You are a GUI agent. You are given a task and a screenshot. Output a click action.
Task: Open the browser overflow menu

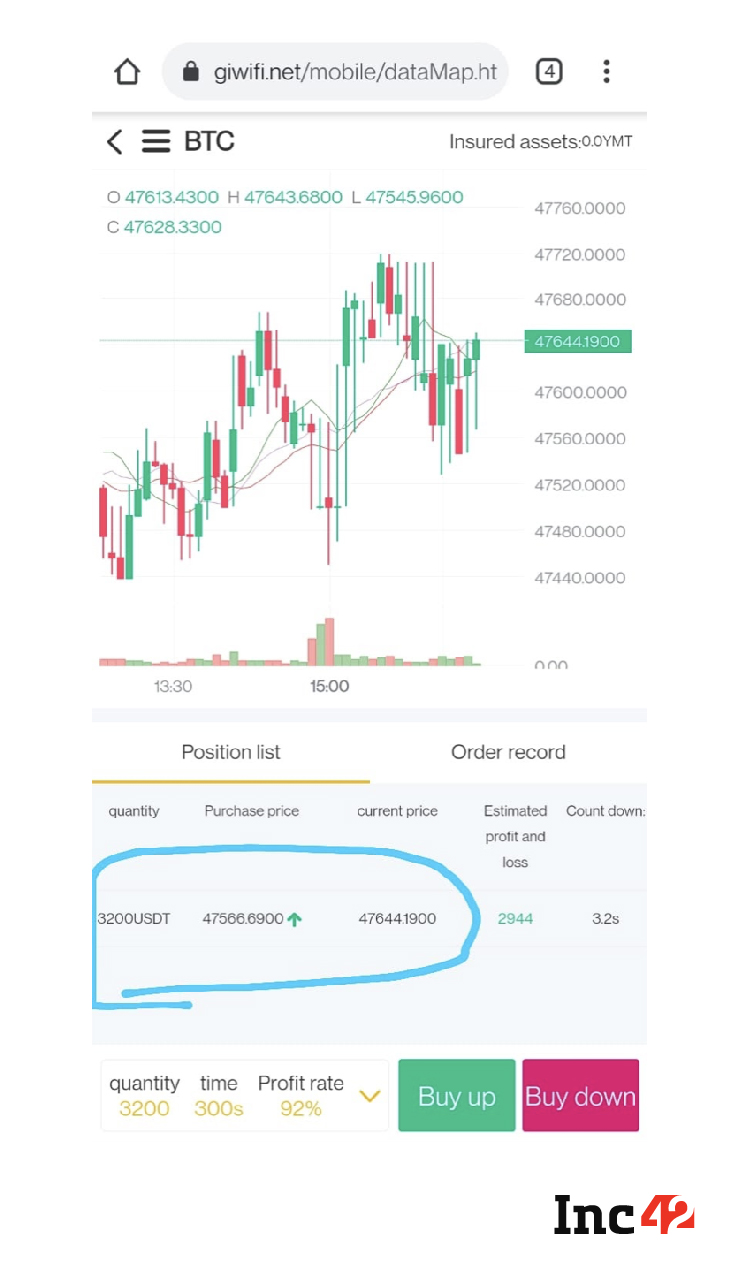pyautogui.click(x=606, y=72)
